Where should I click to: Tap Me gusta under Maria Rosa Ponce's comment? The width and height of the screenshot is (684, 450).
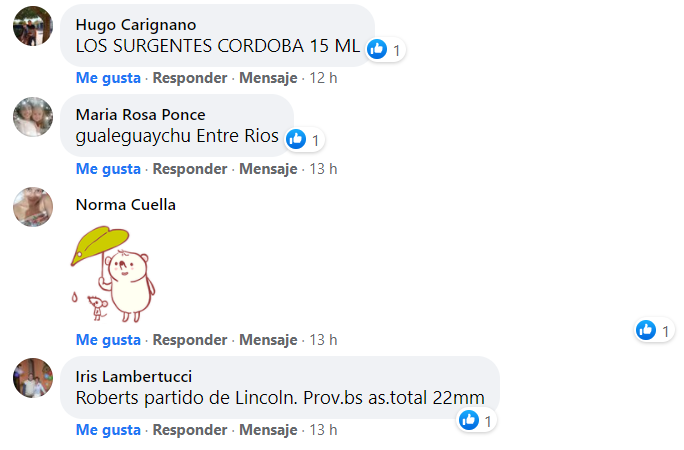[108, 169]
